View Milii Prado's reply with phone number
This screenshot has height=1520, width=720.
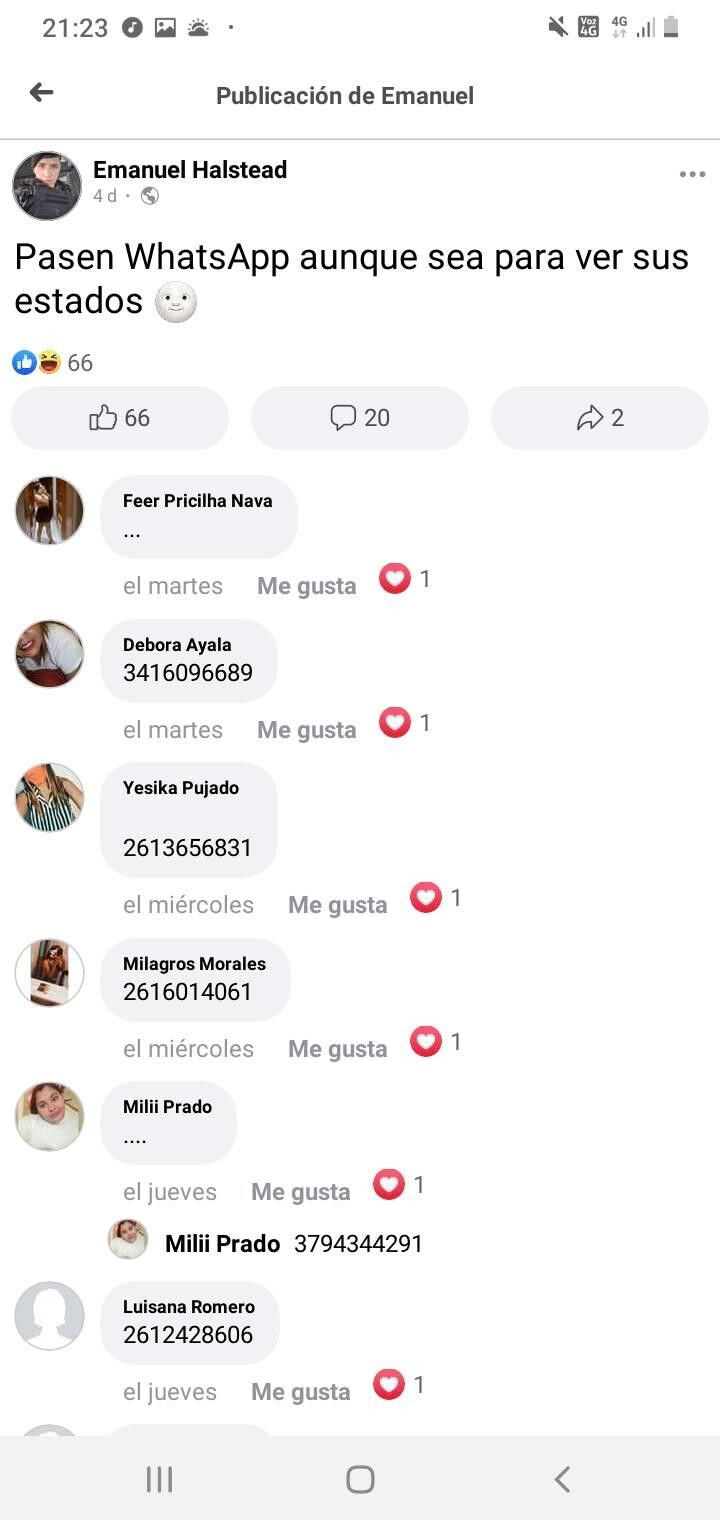point(293,1244)
